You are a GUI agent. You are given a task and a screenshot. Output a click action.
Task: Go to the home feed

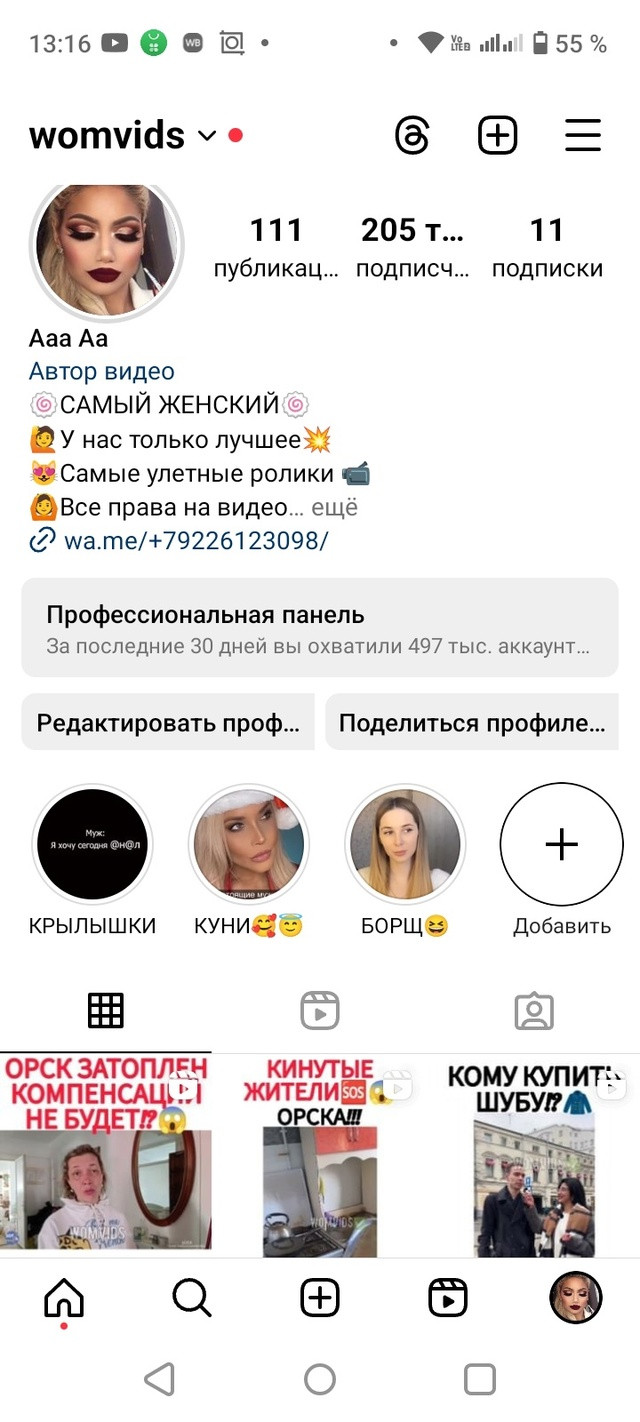64,1298
